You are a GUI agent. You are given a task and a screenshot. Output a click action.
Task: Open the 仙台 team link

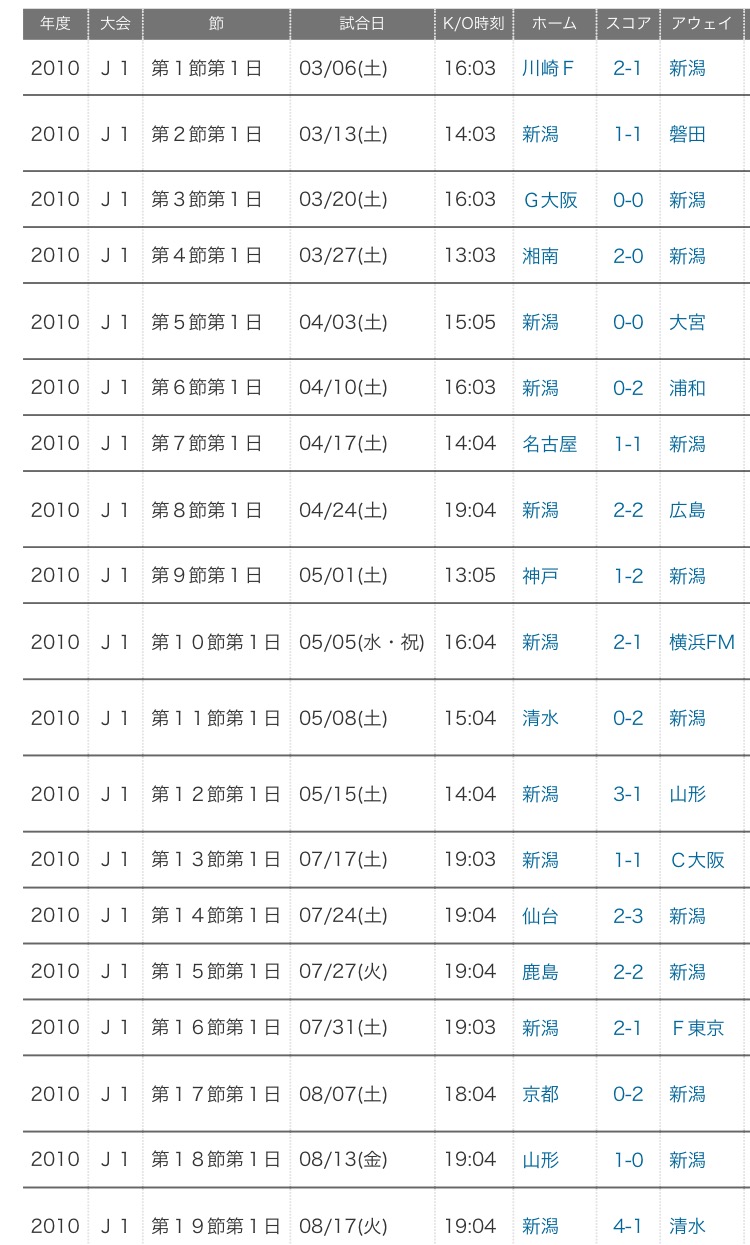[x=540, y=916]
